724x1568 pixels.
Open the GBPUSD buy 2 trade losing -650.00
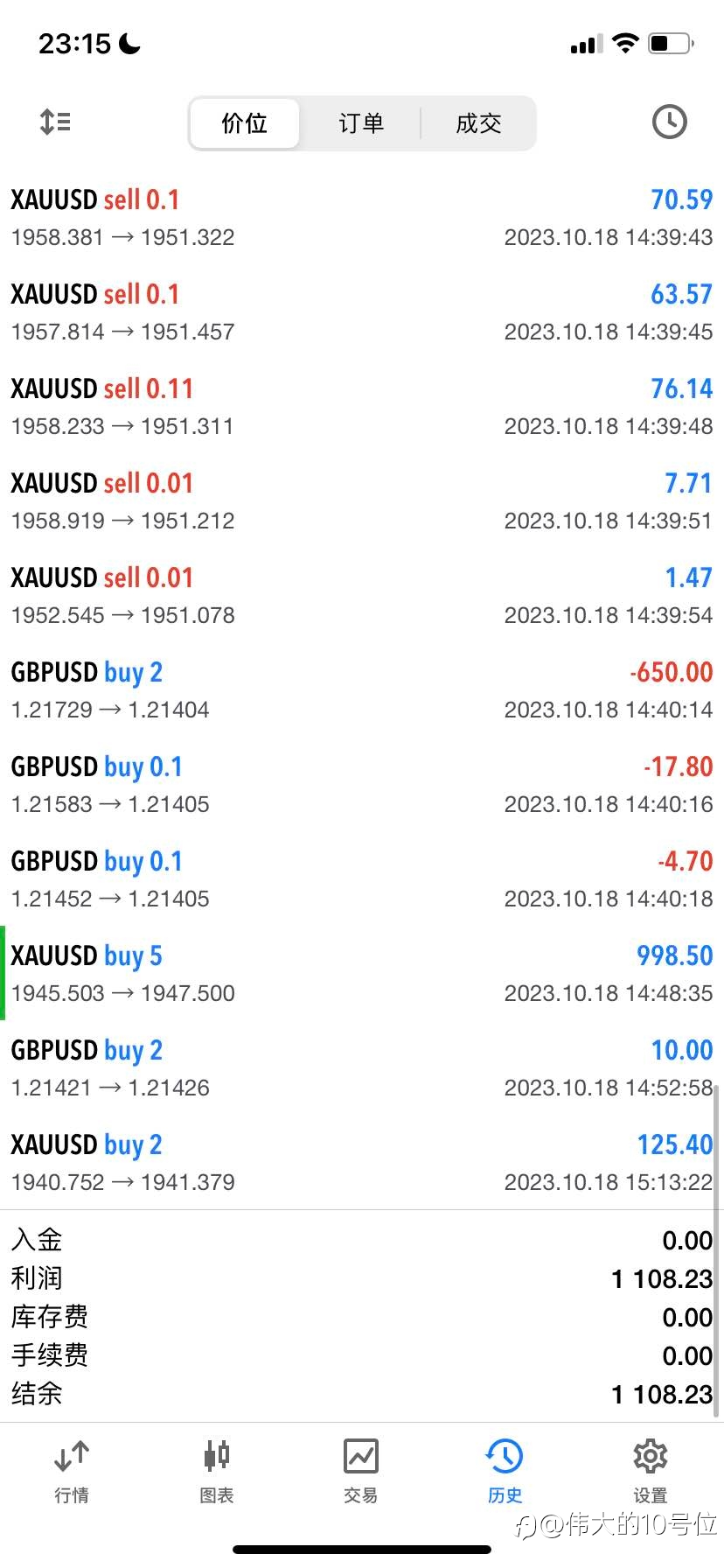(362, 689)
